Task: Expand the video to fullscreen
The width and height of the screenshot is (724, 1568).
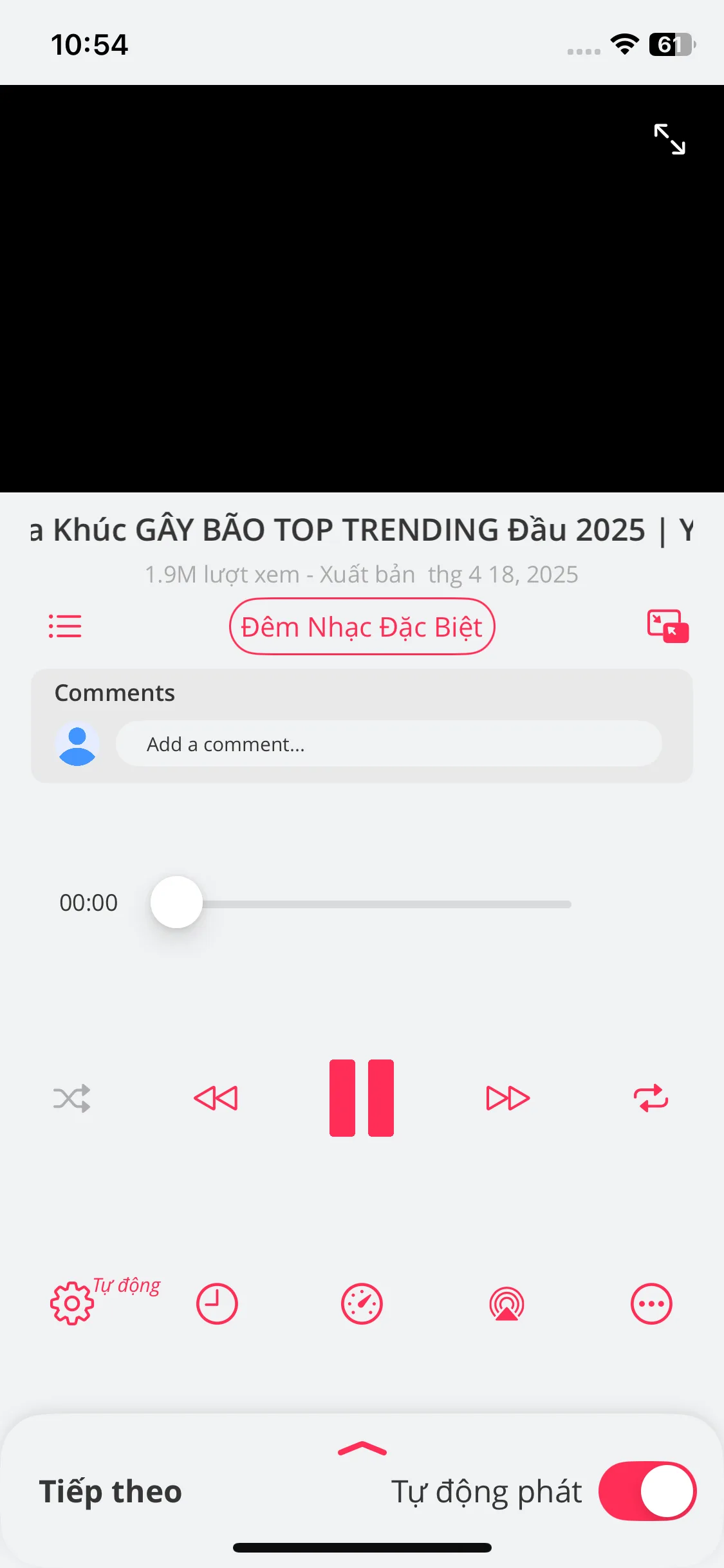Action: [x=669, y=139]
